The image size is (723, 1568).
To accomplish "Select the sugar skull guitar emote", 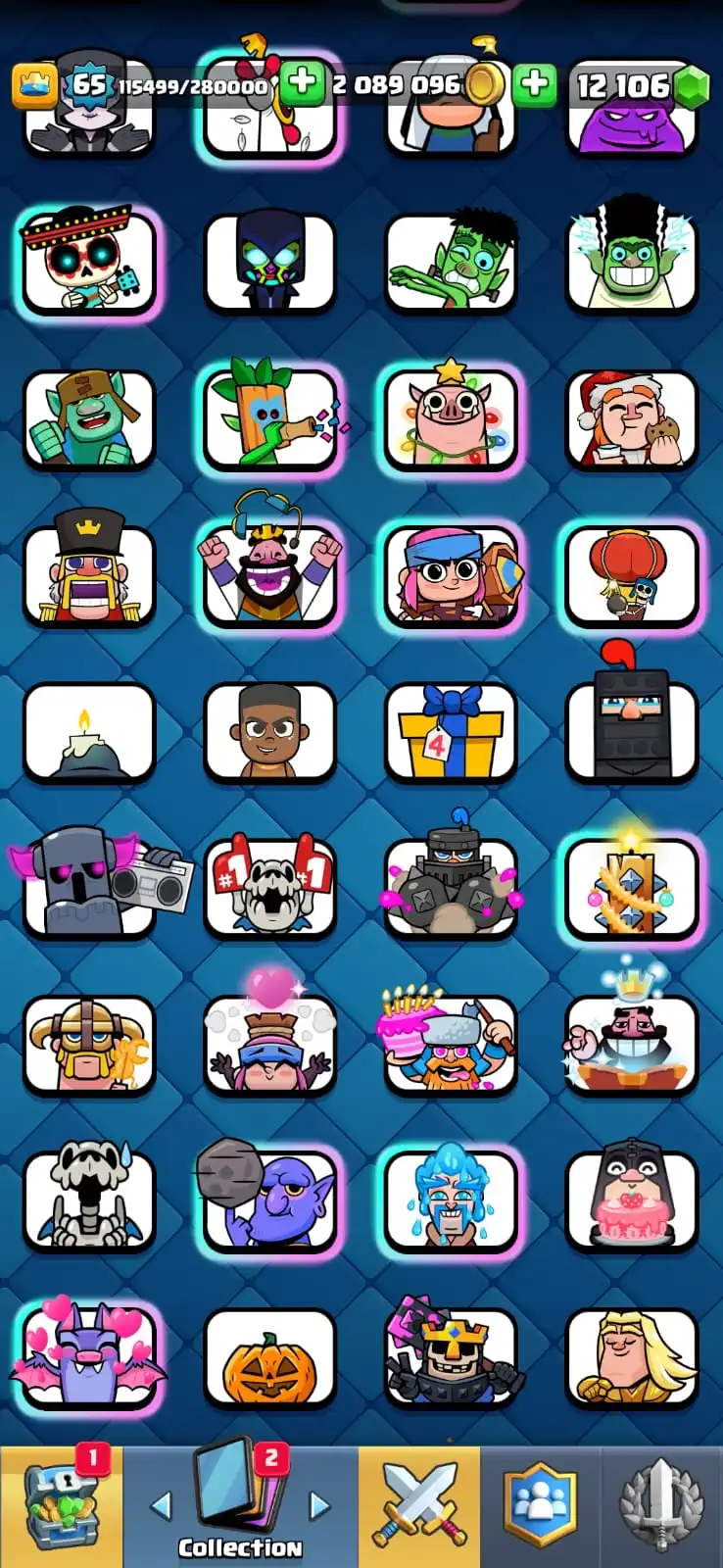I will 89,261.
